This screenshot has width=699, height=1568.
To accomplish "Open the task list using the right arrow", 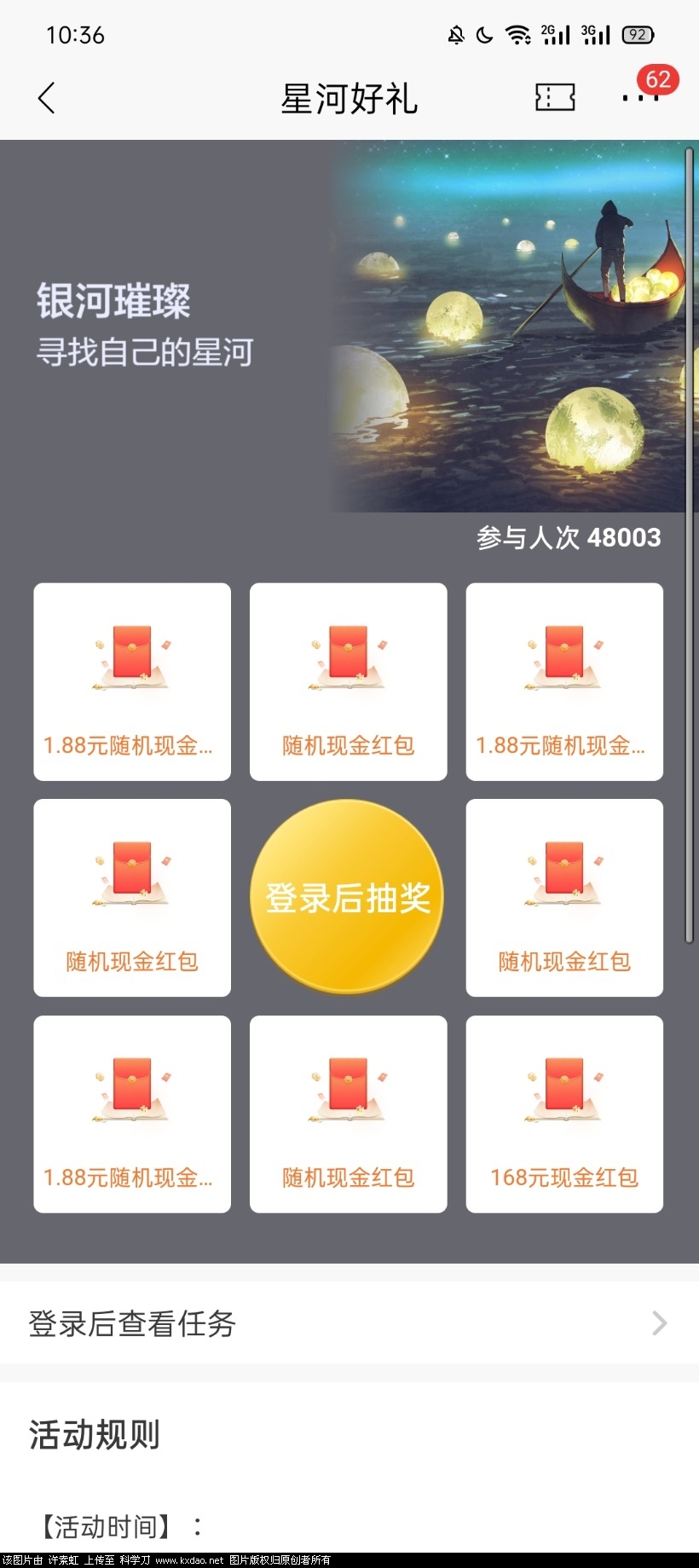I will point(657,1323).
